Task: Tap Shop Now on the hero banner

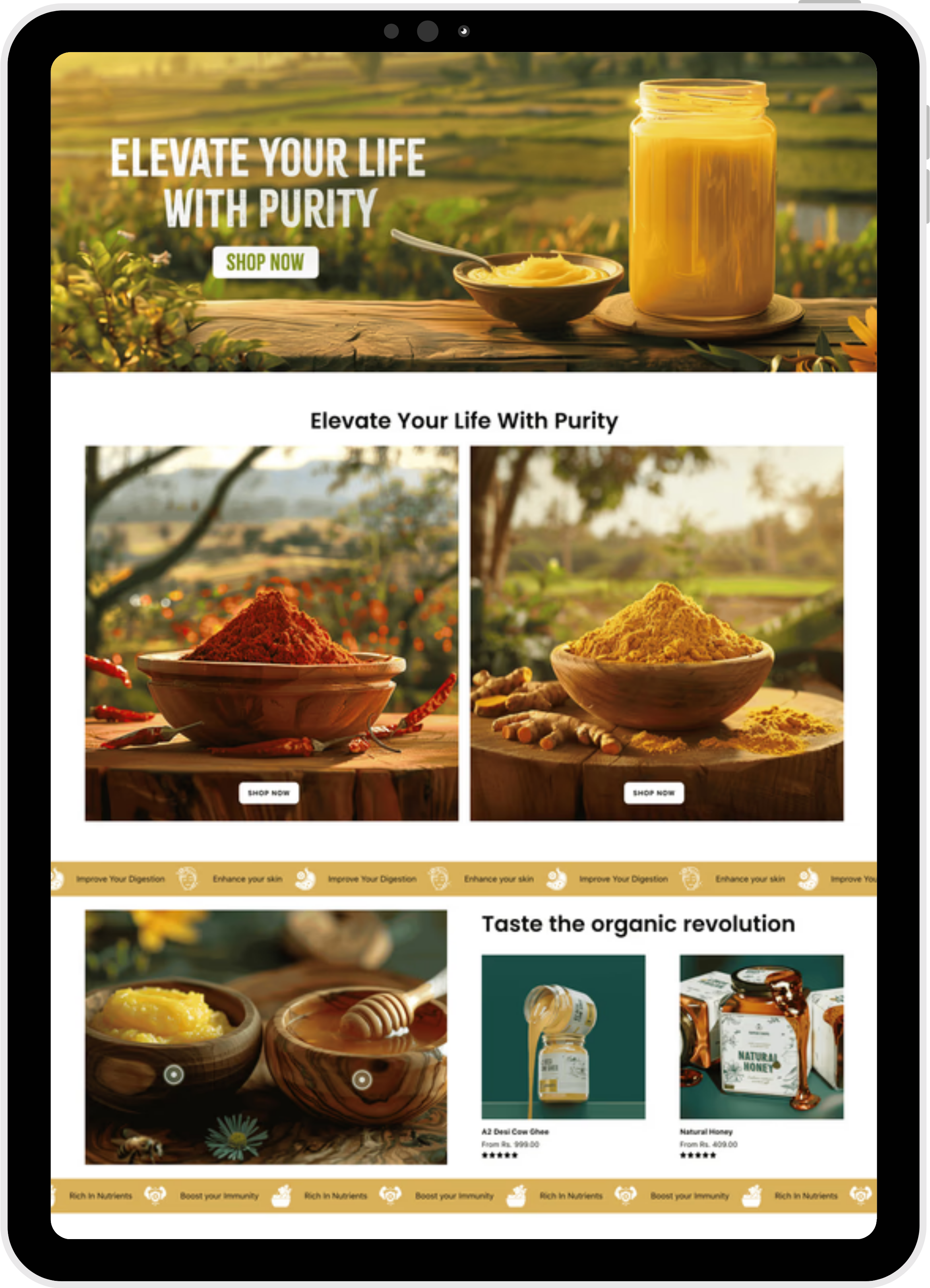Action: click(265, 262)
